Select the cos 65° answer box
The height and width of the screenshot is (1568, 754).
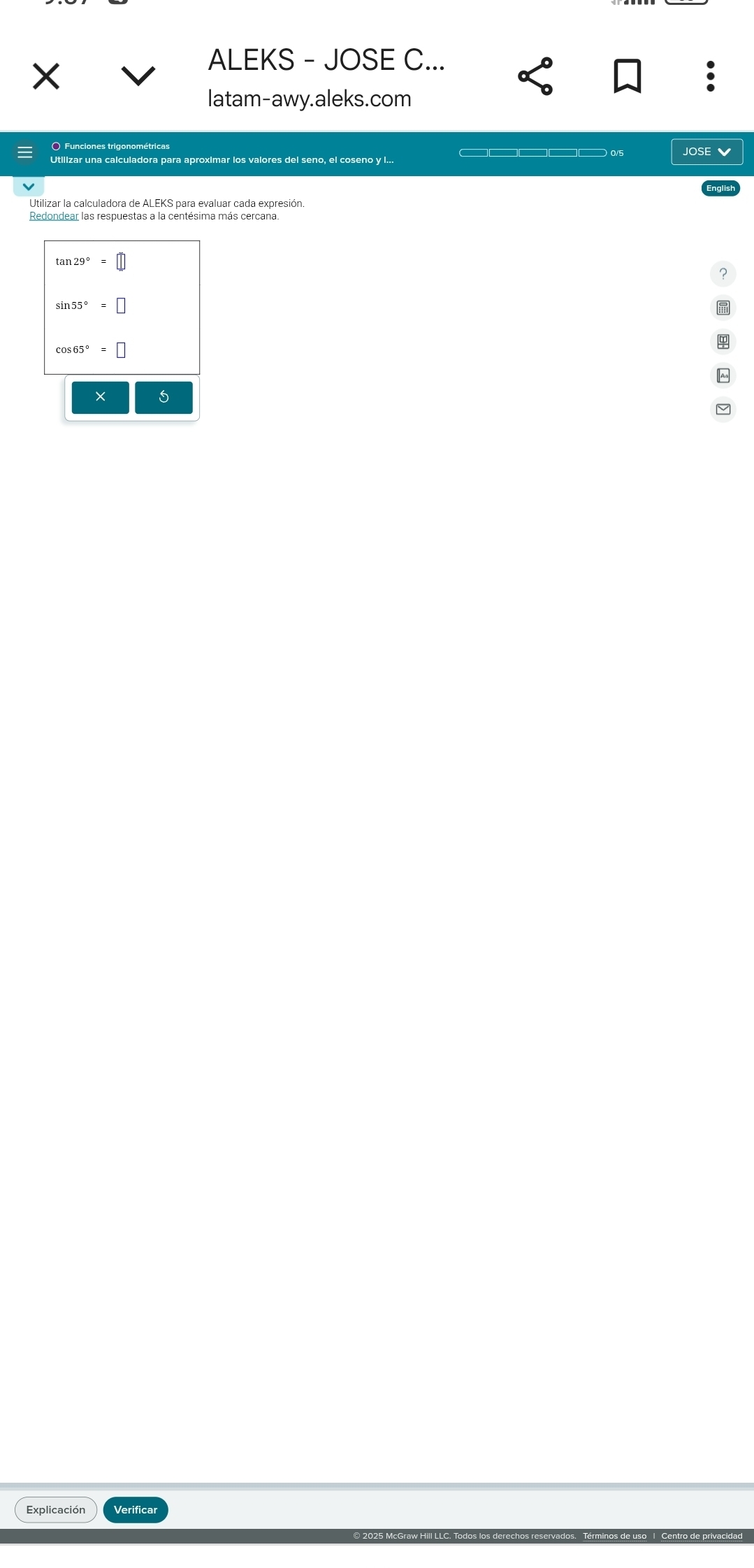point(121,350)
